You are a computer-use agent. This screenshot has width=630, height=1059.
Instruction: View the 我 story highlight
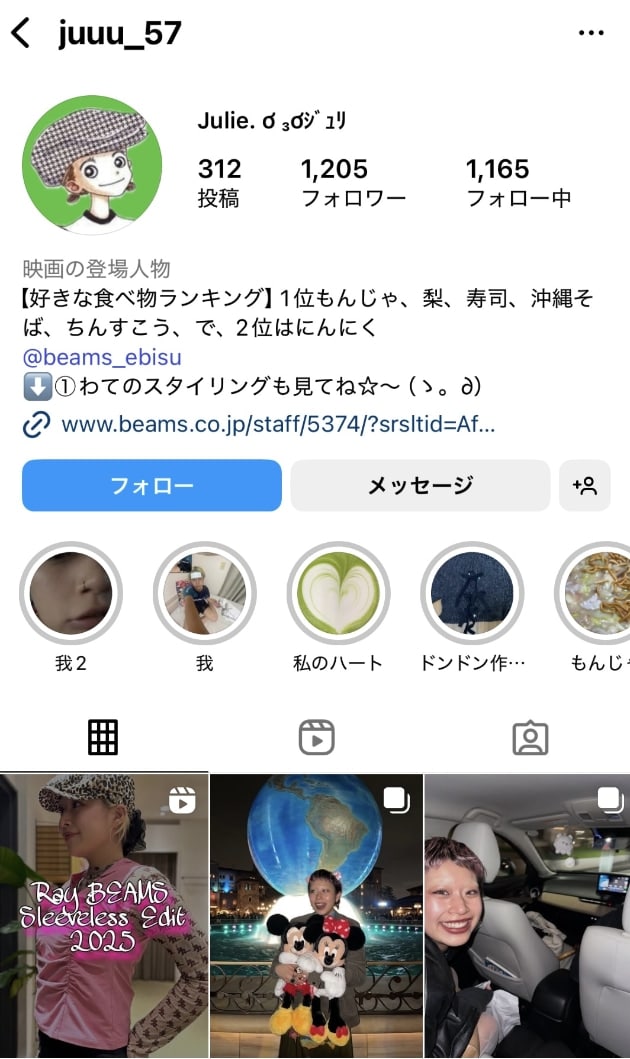205,593
